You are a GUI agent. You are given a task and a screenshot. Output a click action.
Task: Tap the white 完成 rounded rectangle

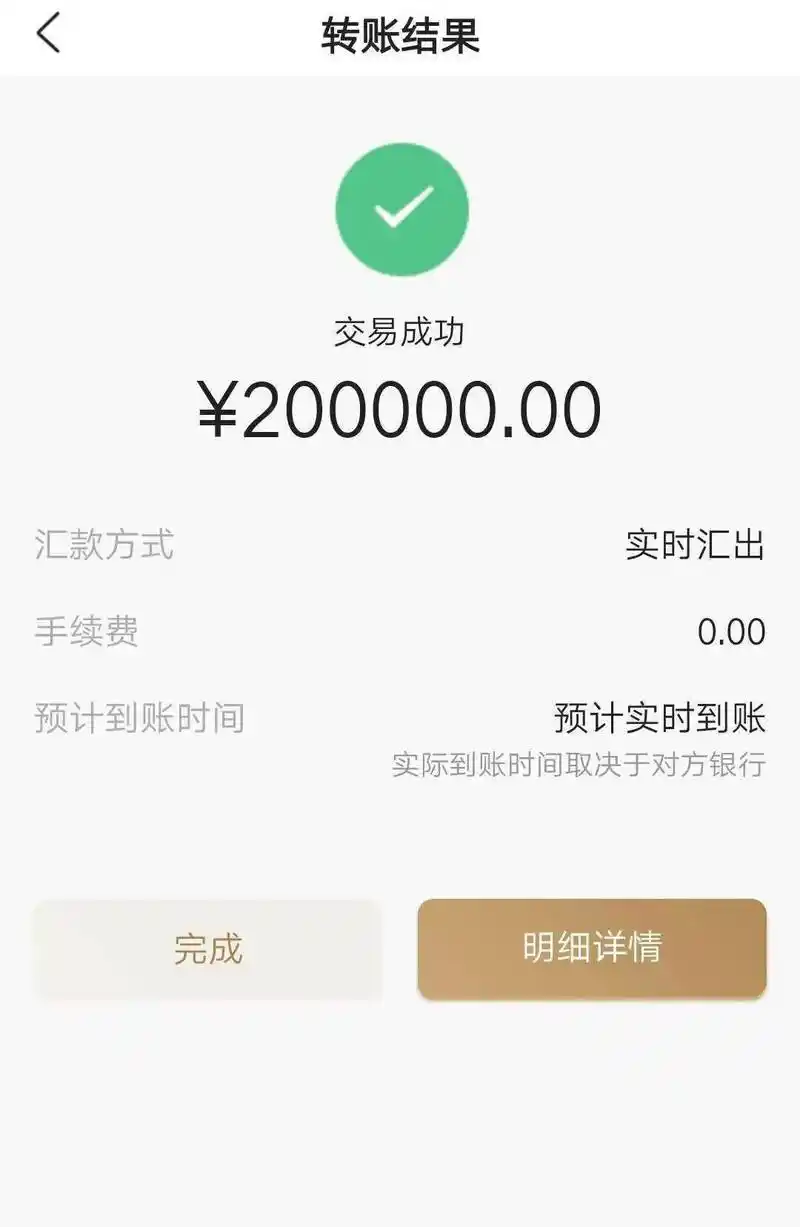point(207,950)
